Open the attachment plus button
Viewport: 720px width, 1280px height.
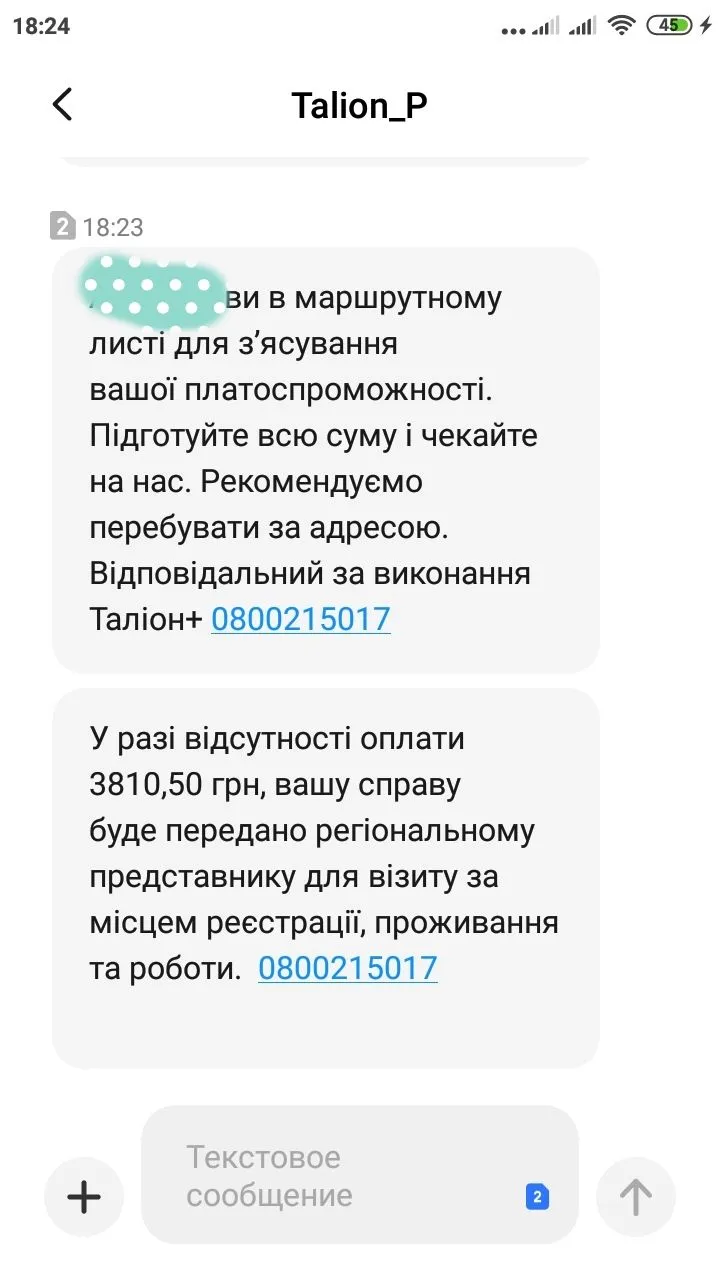point(84,1196)
